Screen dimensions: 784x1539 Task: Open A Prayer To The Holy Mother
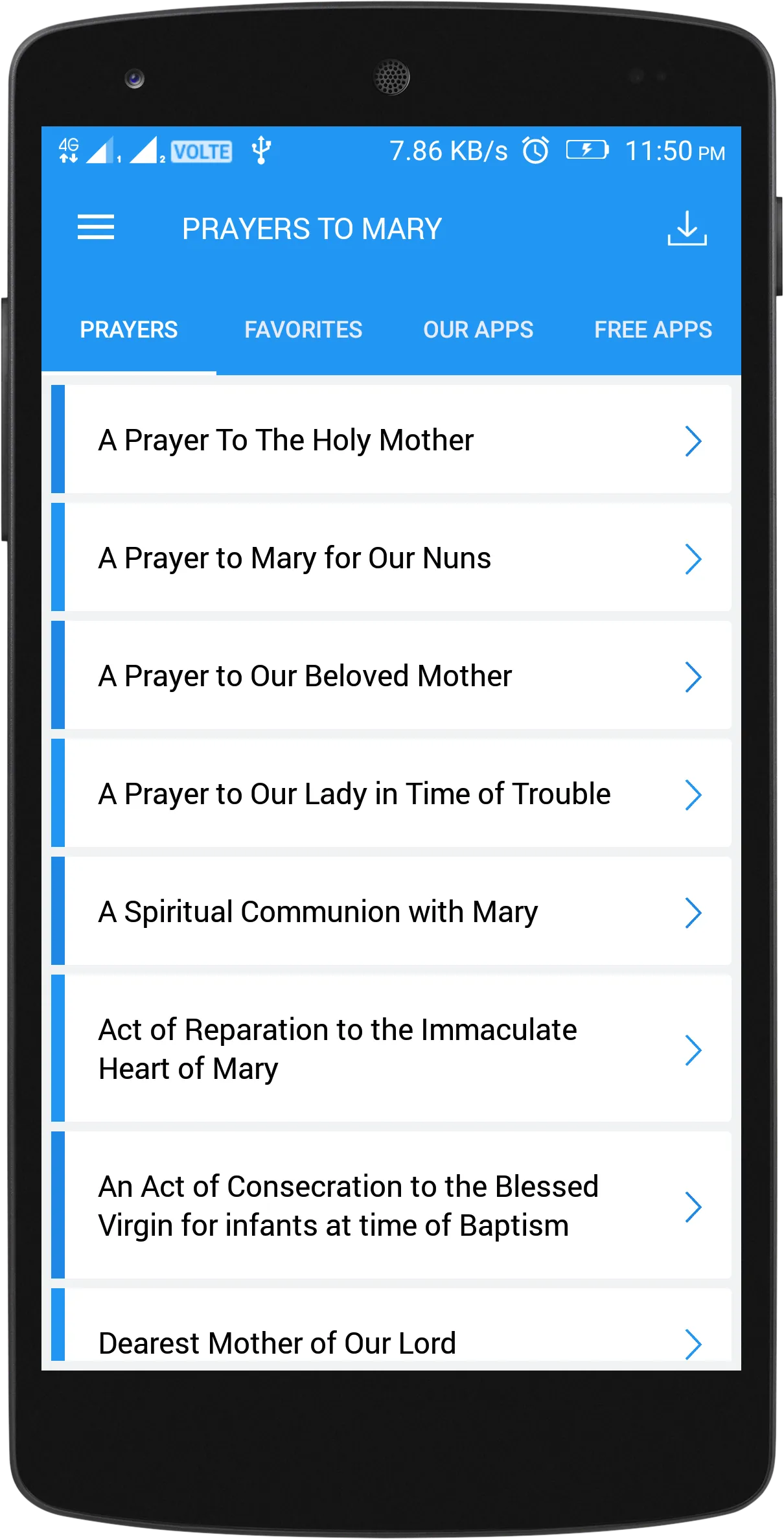391,439
